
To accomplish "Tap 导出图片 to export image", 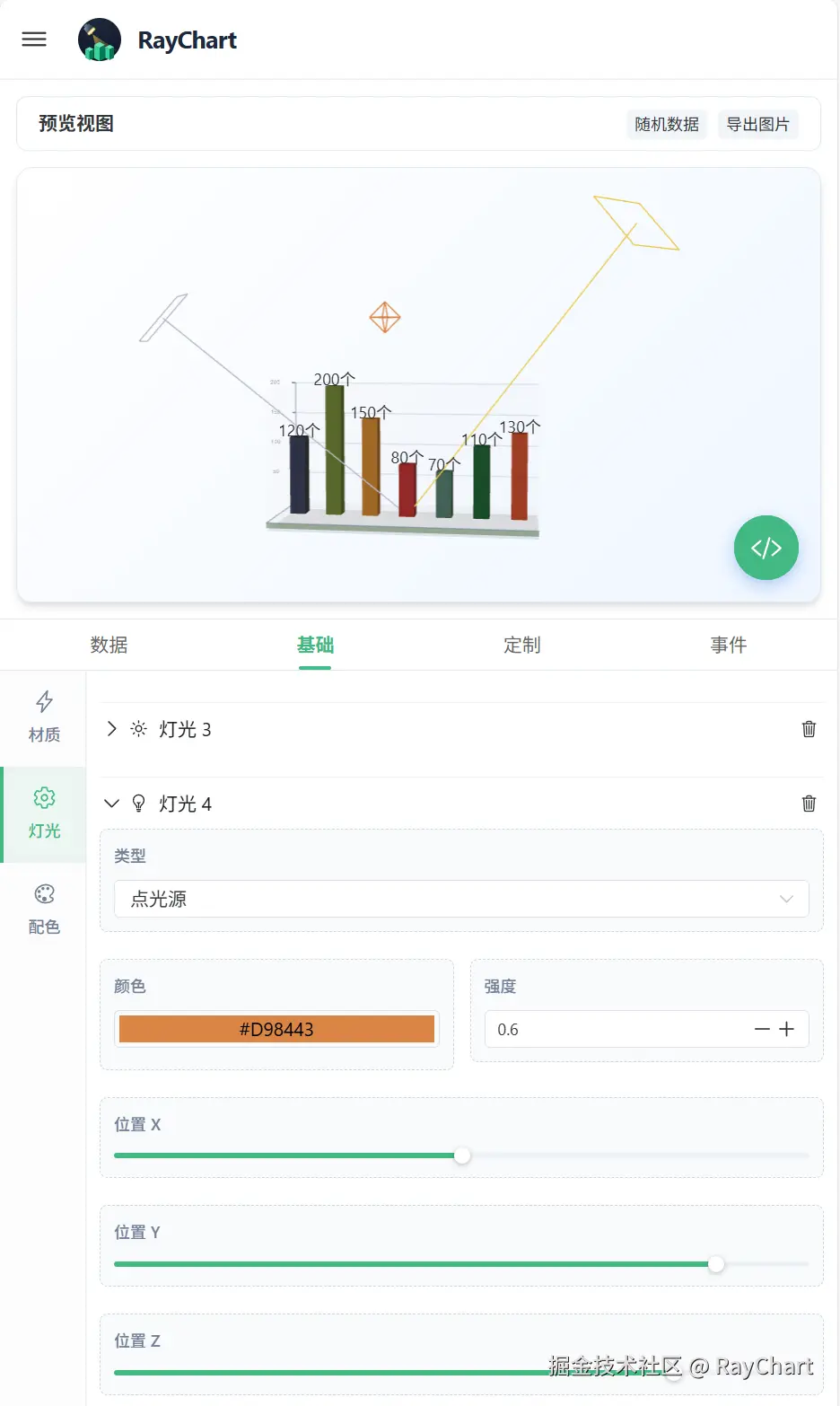I will [x=757, y=124].
